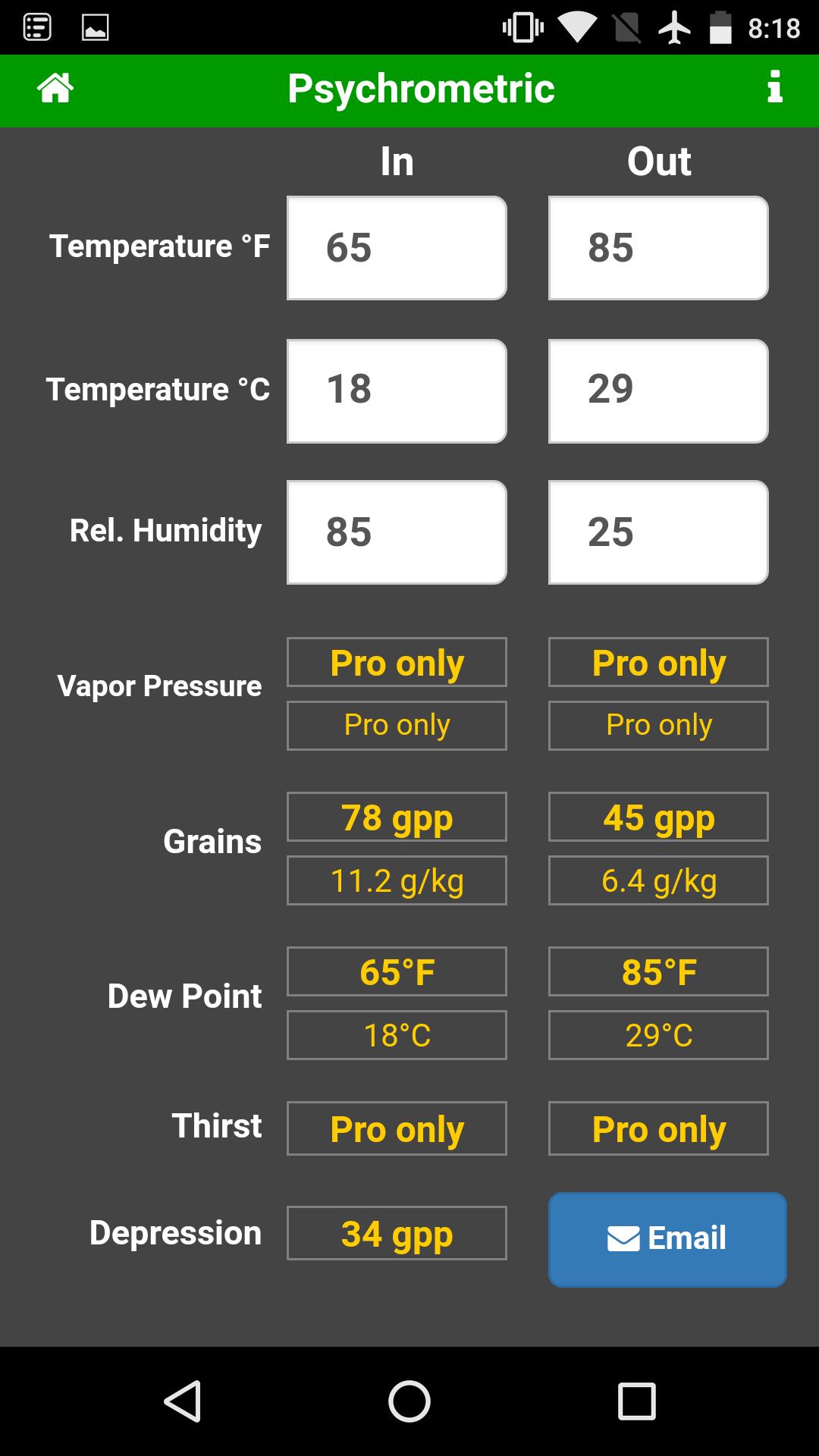Change the Out Temperature °C value
This screenshot has height=1456, width=819.
[x=658, y=391]
